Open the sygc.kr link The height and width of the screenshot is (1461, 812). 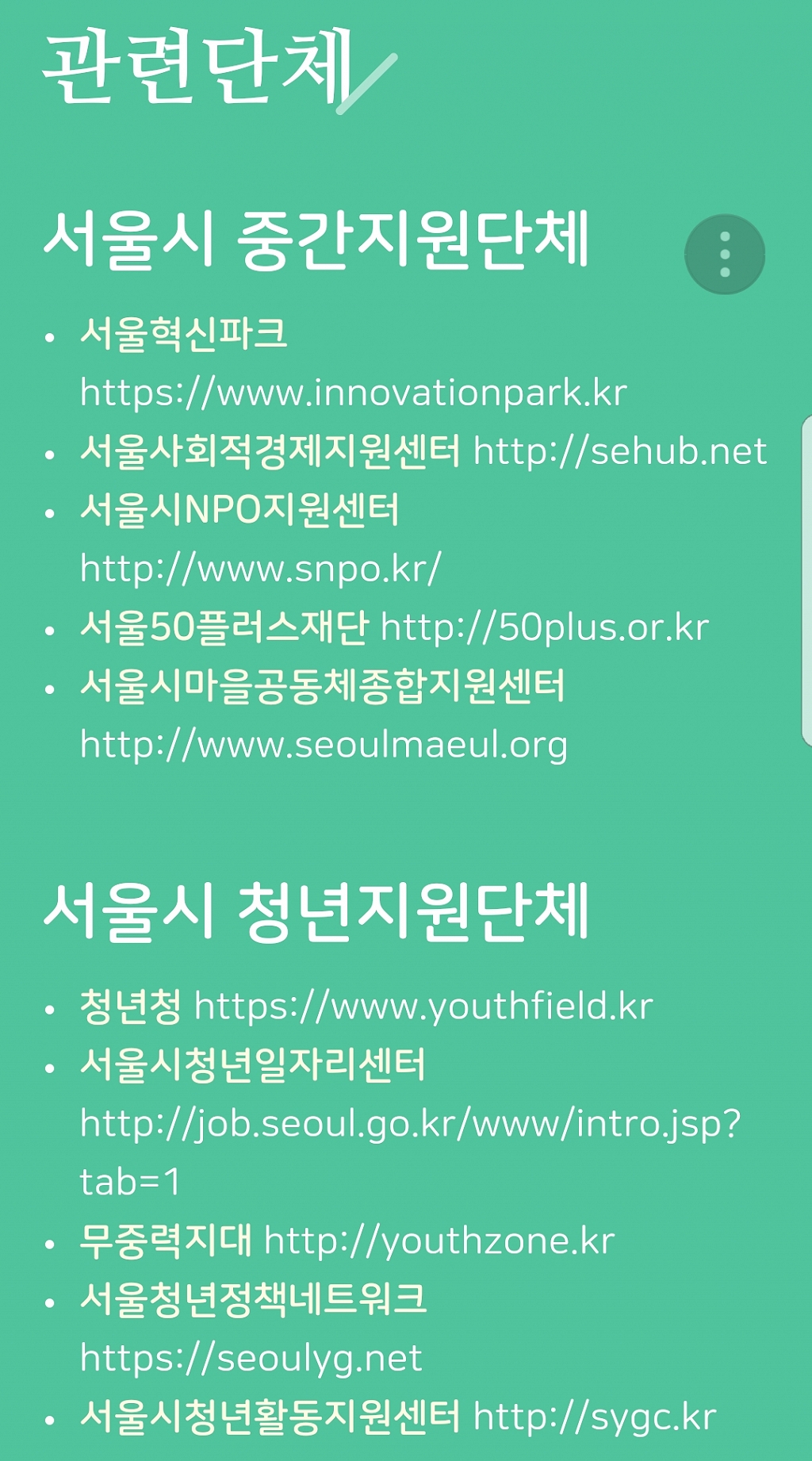[595, 1417]
